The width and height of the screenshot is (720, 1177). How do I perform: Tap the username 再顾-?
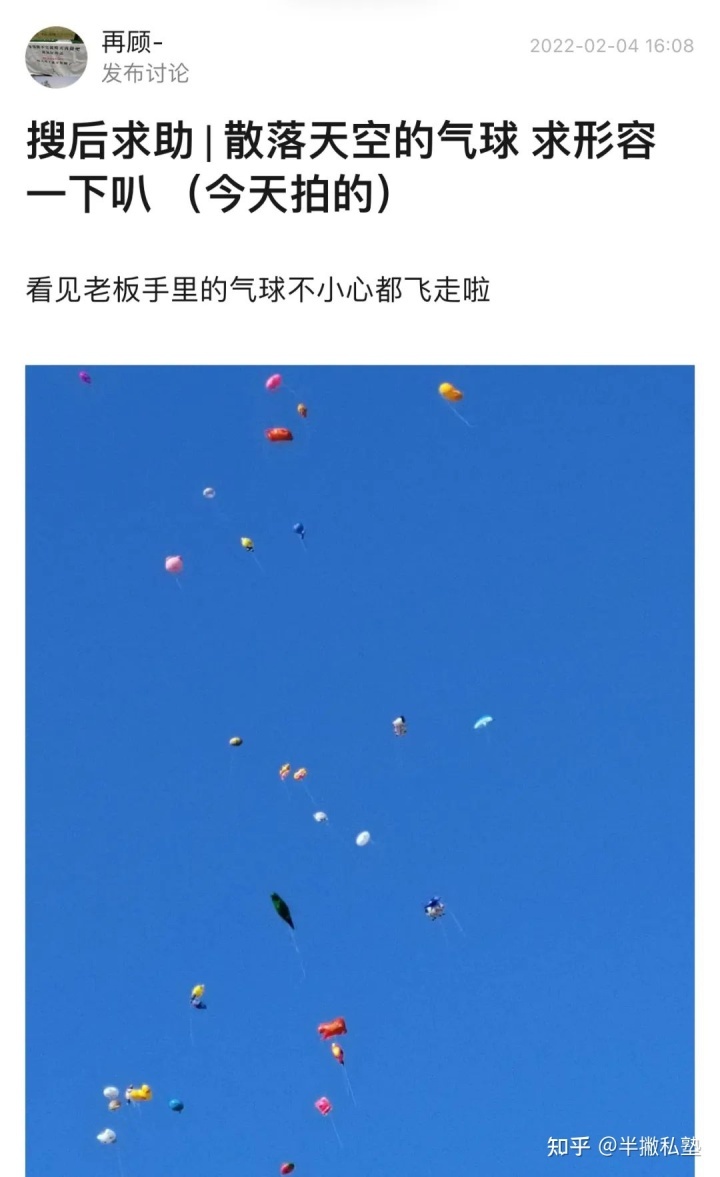[x=132, y=43]
